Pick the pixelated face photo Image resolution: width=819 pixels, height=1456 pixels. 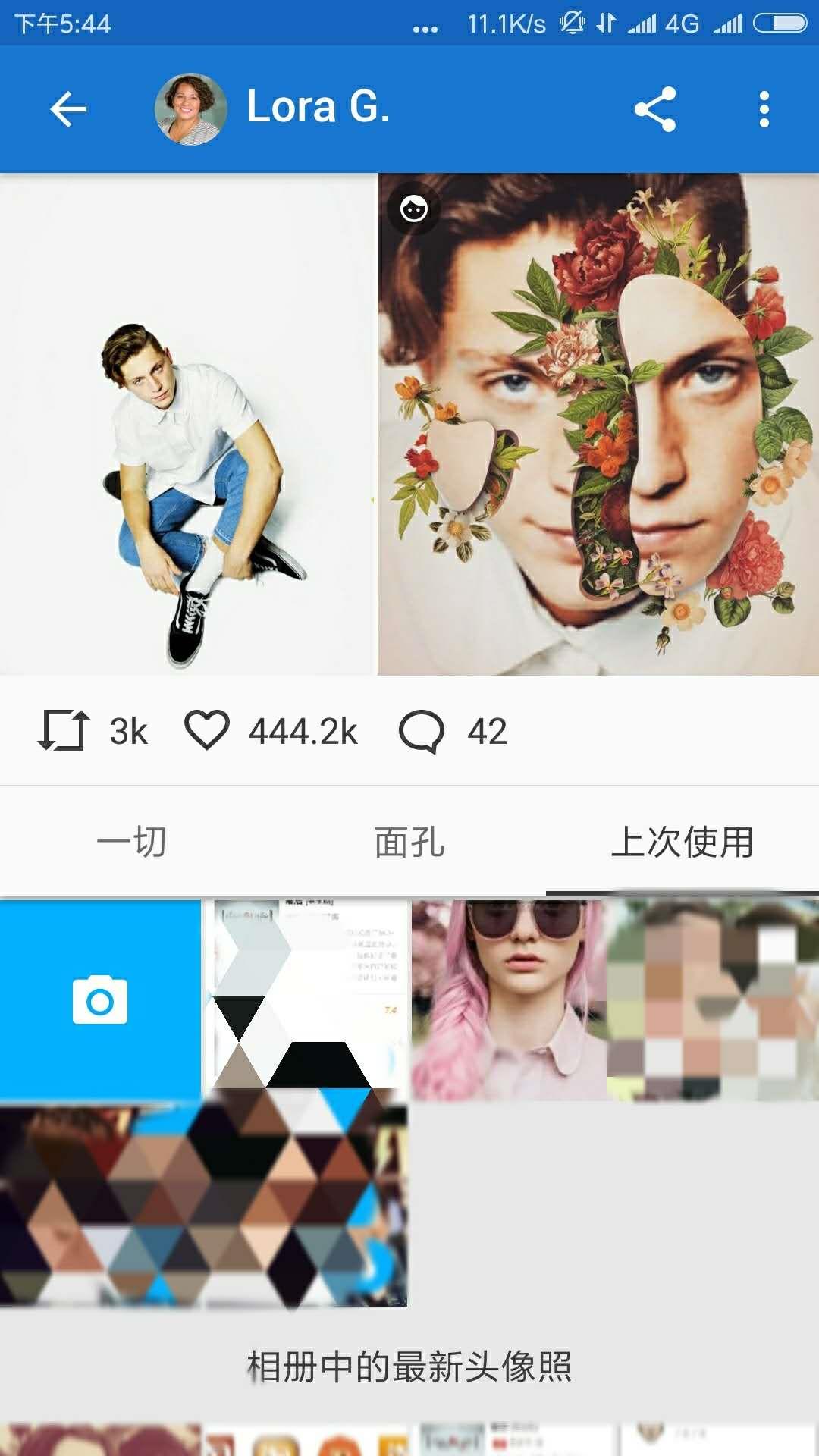tap(713, 999)
